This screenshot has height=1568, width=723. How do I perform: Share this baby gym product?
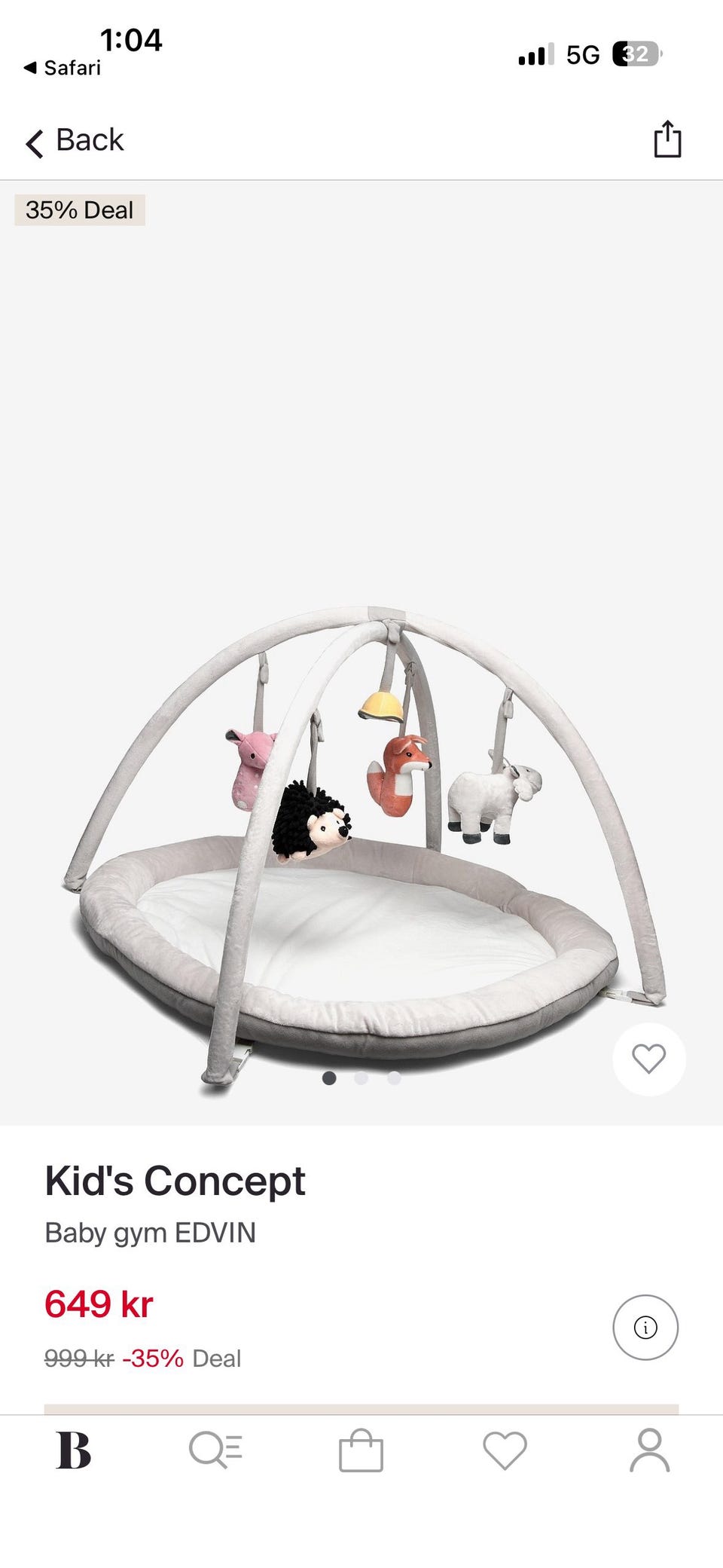coord(667,139)
